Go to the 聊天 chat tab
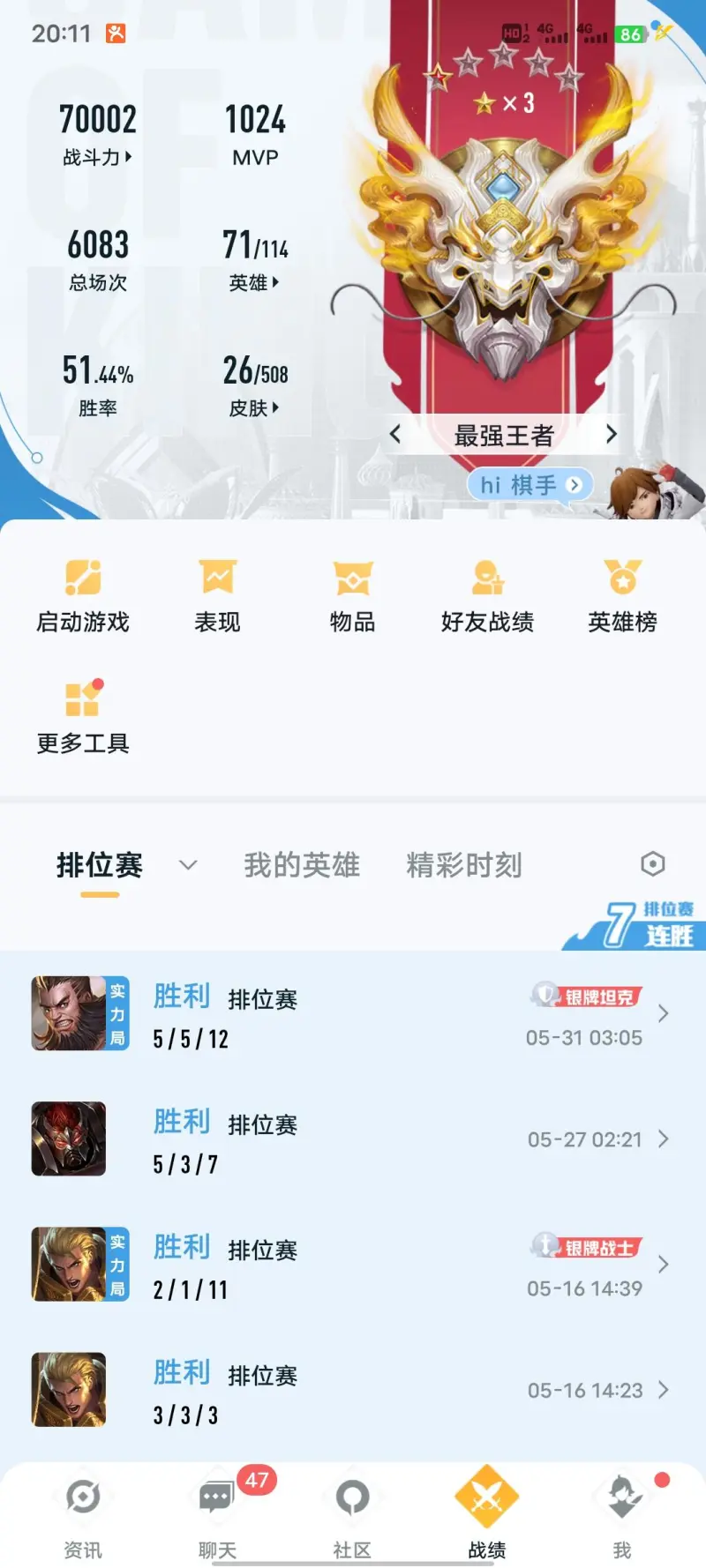706x1568 pixels. (x=217, y=1513)
